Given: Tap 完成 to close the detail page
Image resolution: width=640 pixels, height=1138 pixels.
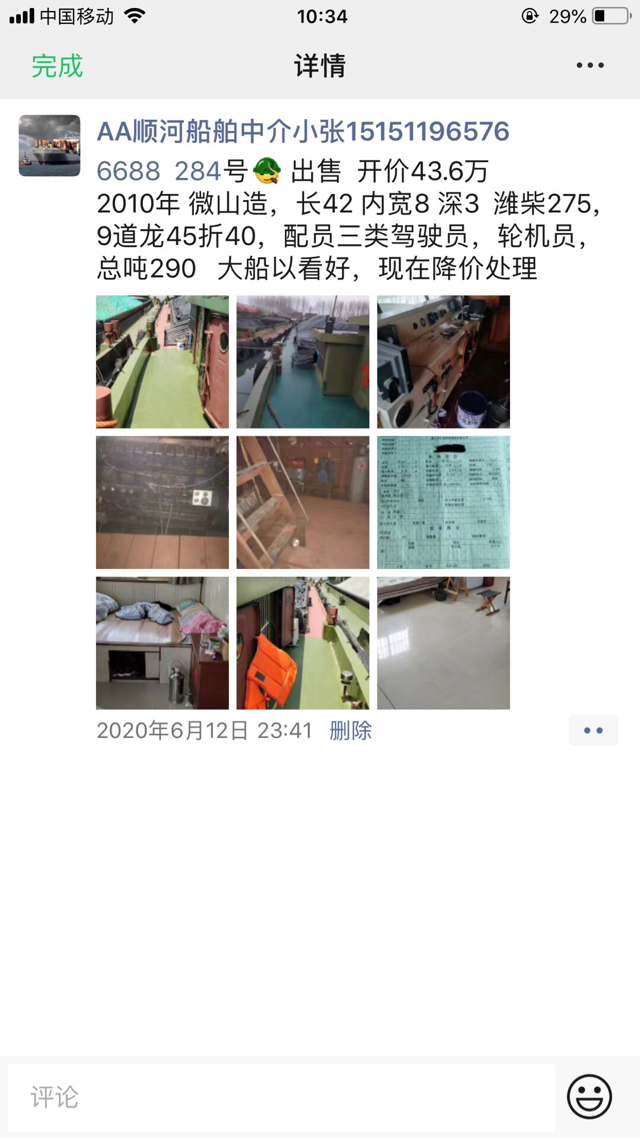Looking at the screenshot, I should click(x=57, y=66).
